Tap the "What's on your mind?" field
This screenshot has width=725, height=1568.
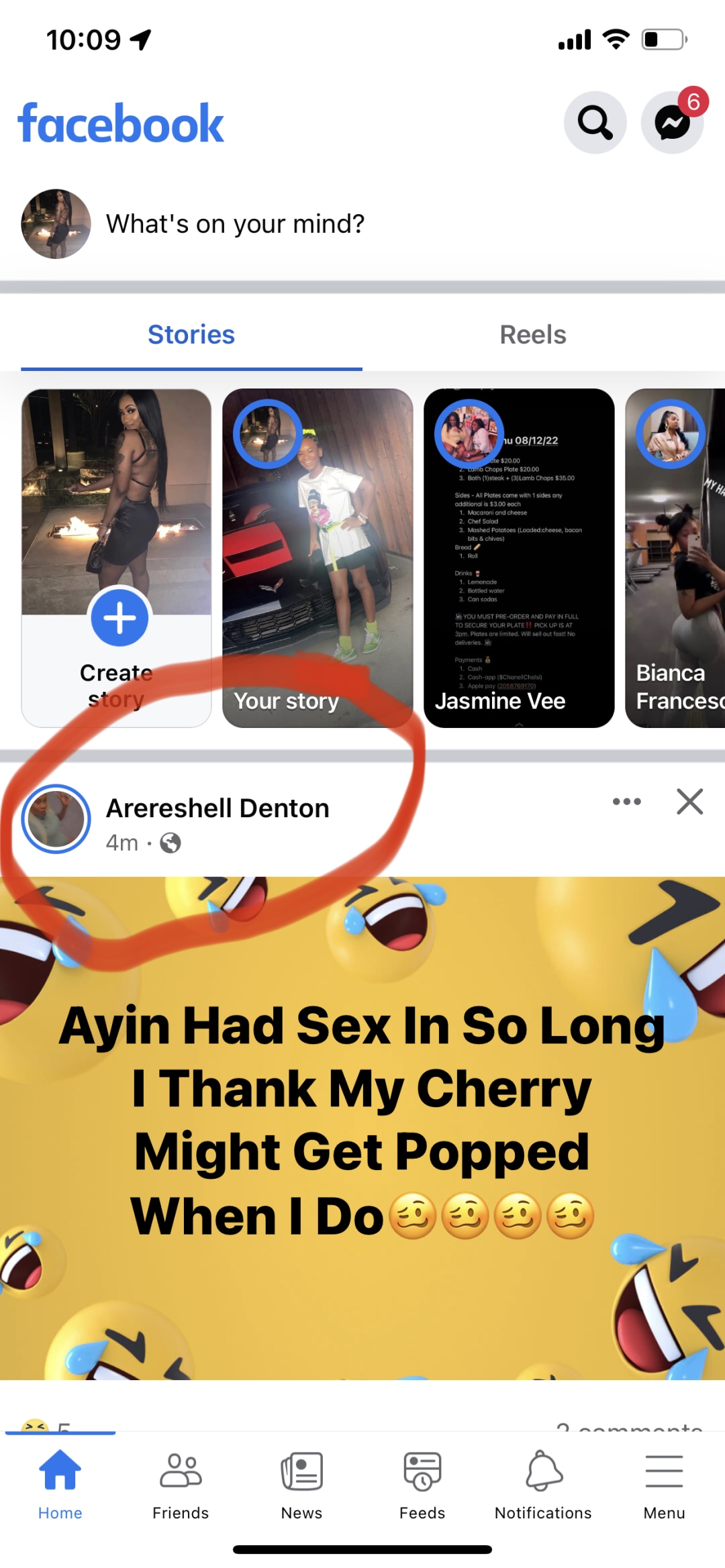(235, 223)
